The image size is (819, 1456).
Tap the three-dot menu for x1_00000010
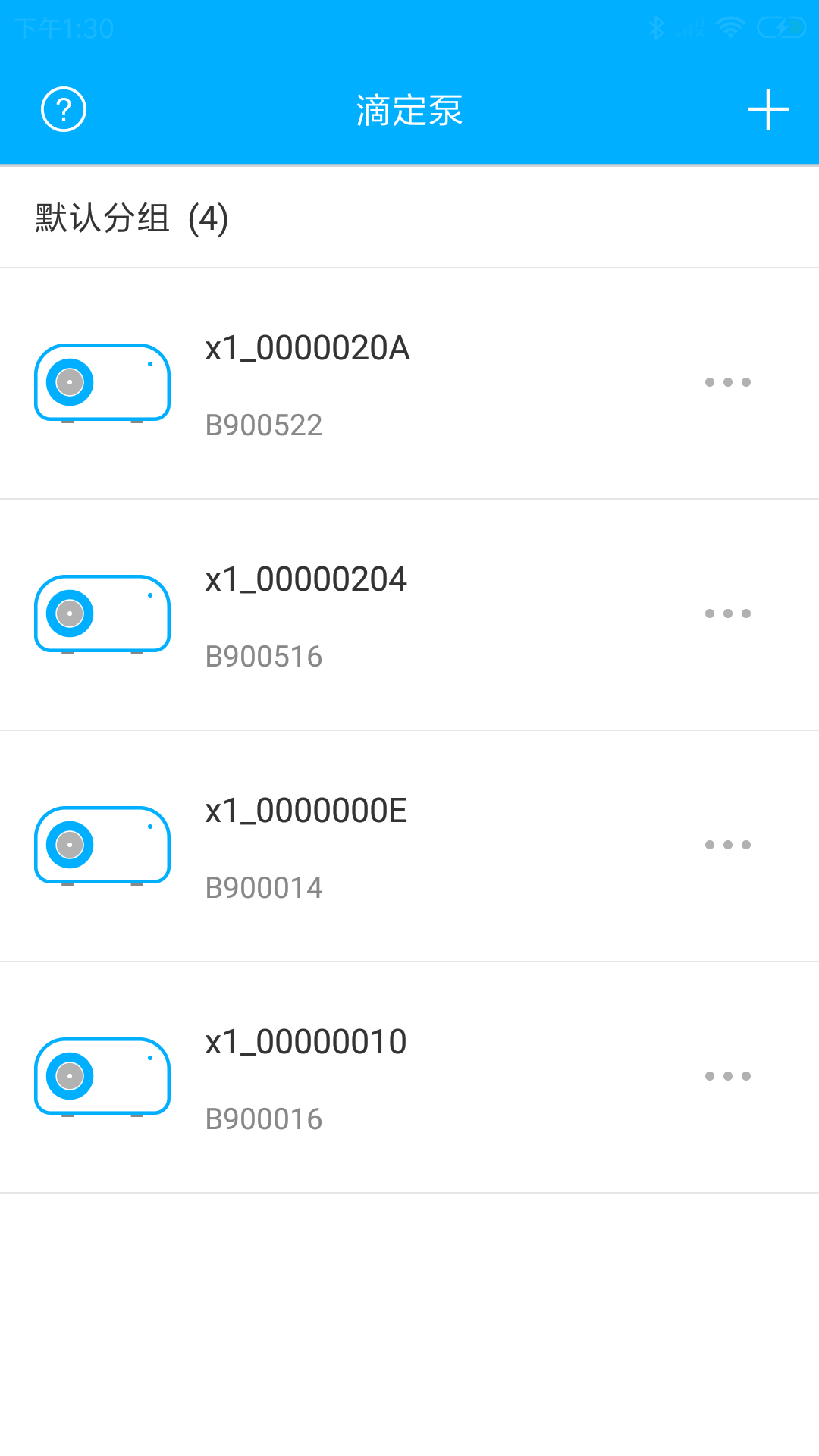[x=728, y=1075]
